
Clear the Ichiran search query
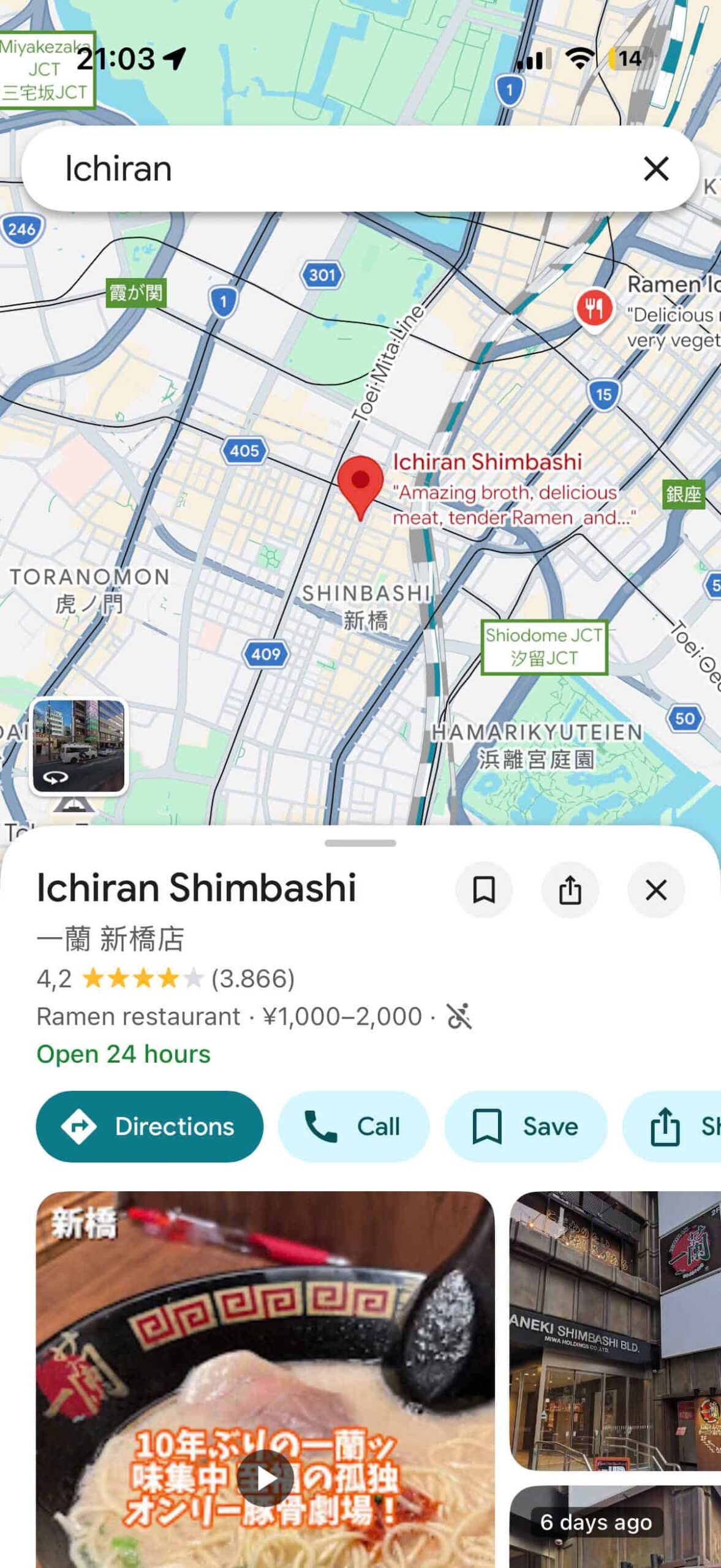coord(656,168)
